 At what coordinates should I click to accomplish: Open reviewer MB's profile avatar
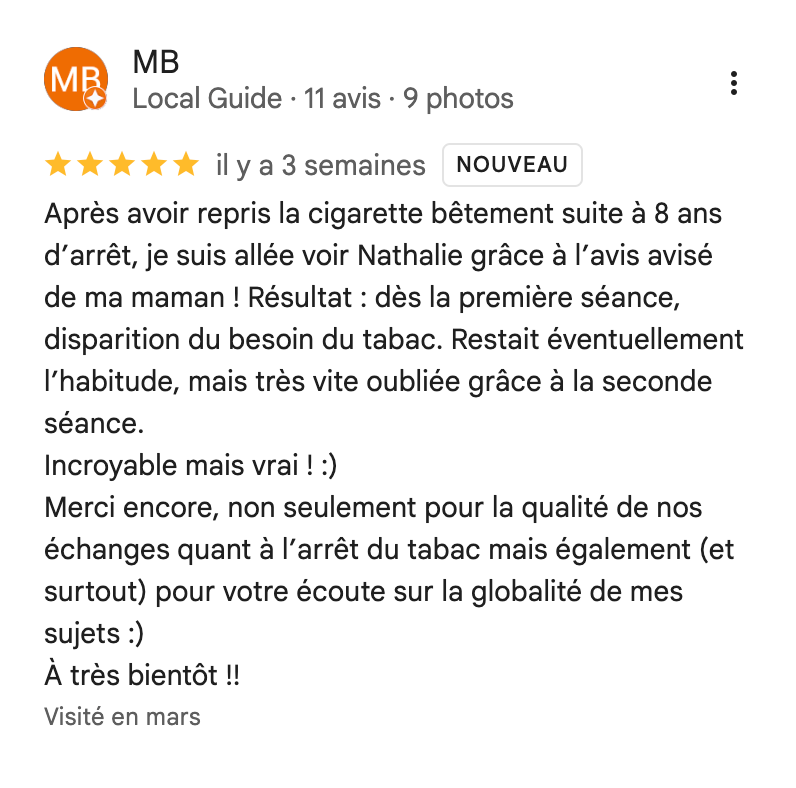click(77, 80)
